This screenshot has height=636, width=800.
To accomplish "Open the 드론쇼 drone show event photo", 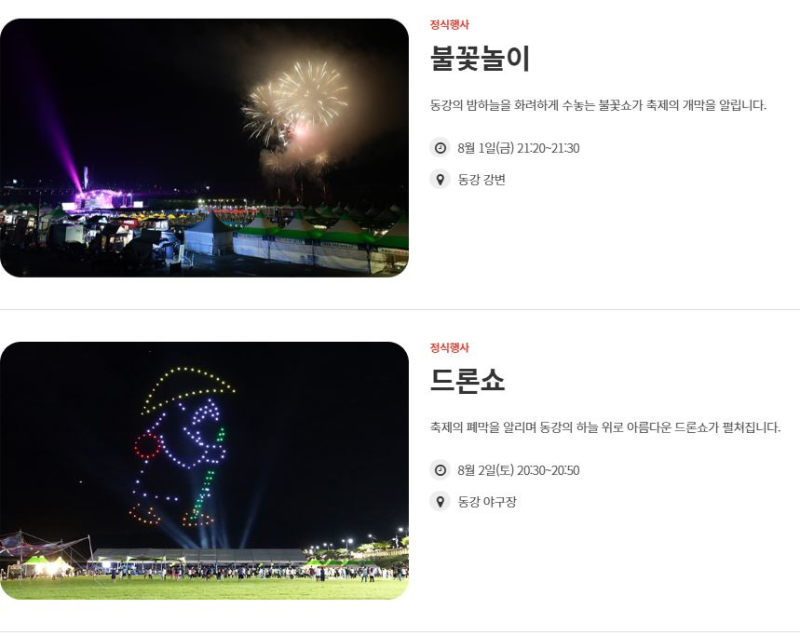I will coord(204,470).
